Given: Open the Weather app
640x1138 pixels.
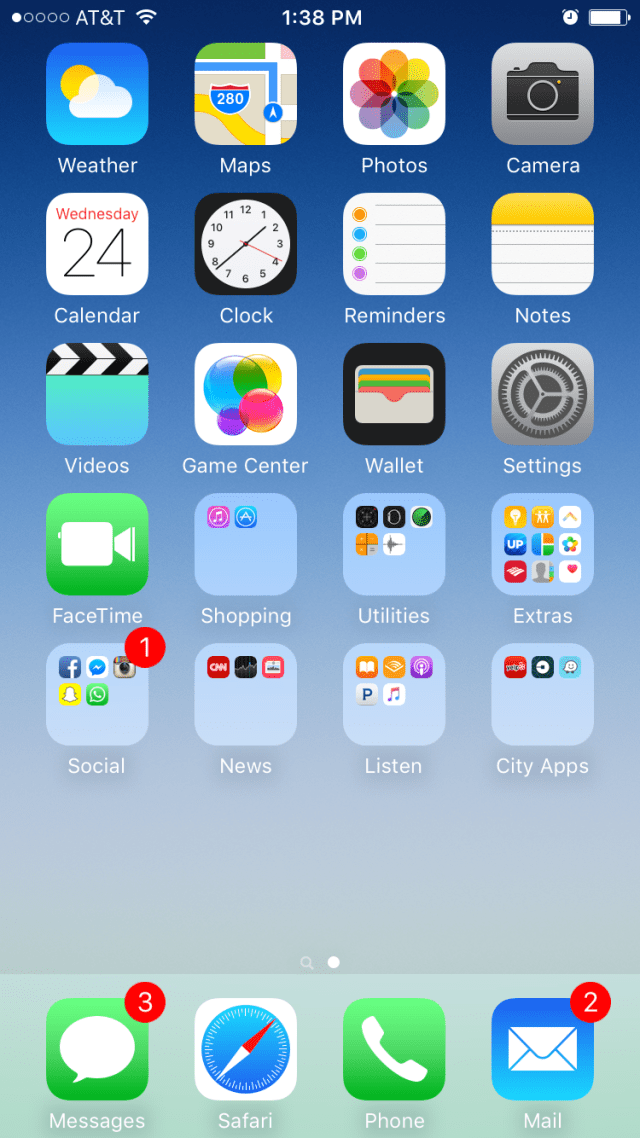Looking at the screenshot, I should (97, 94).
